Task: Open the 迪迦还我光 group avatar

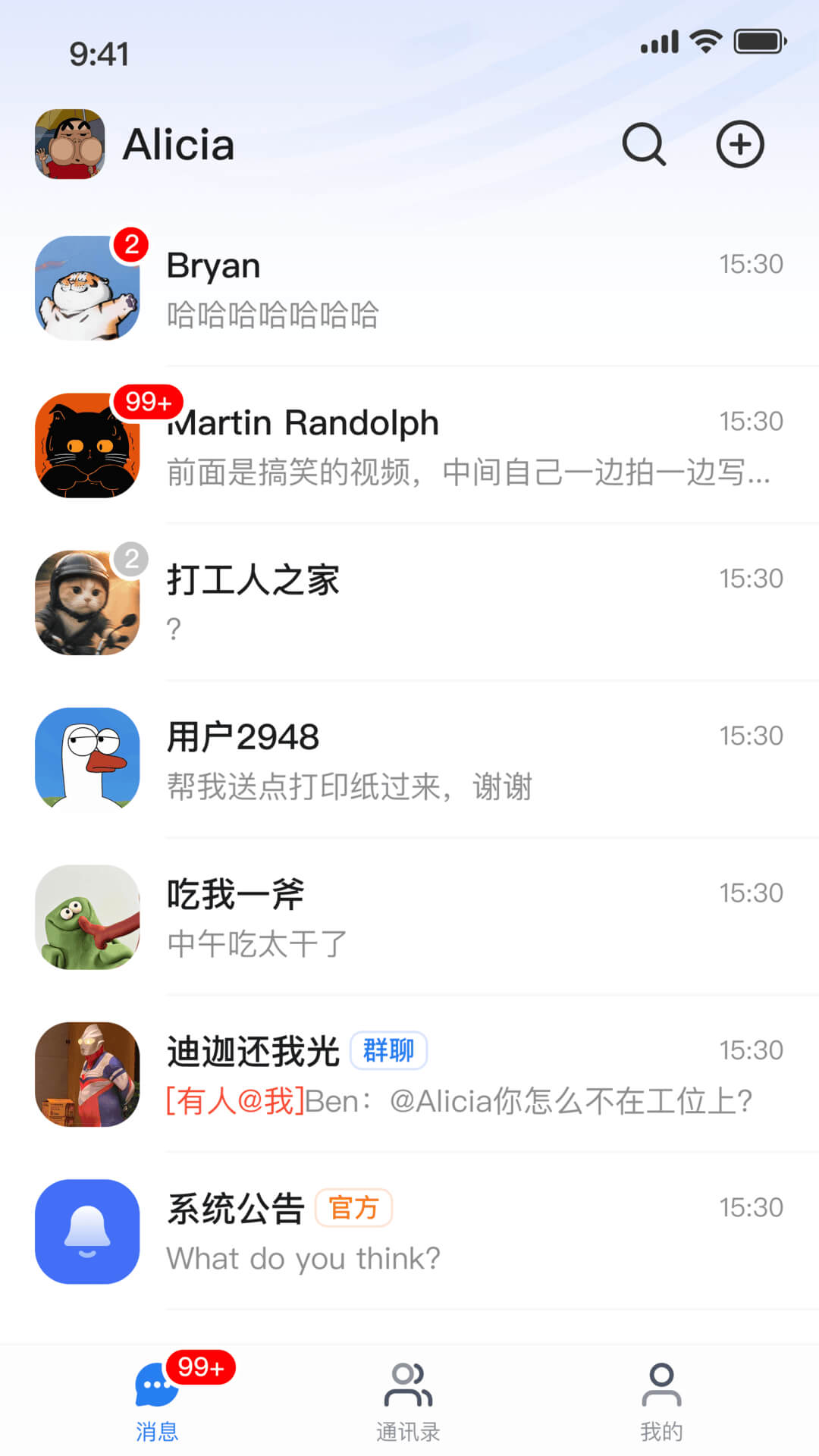Action: pyautogui.click(x=87, y=1075)
